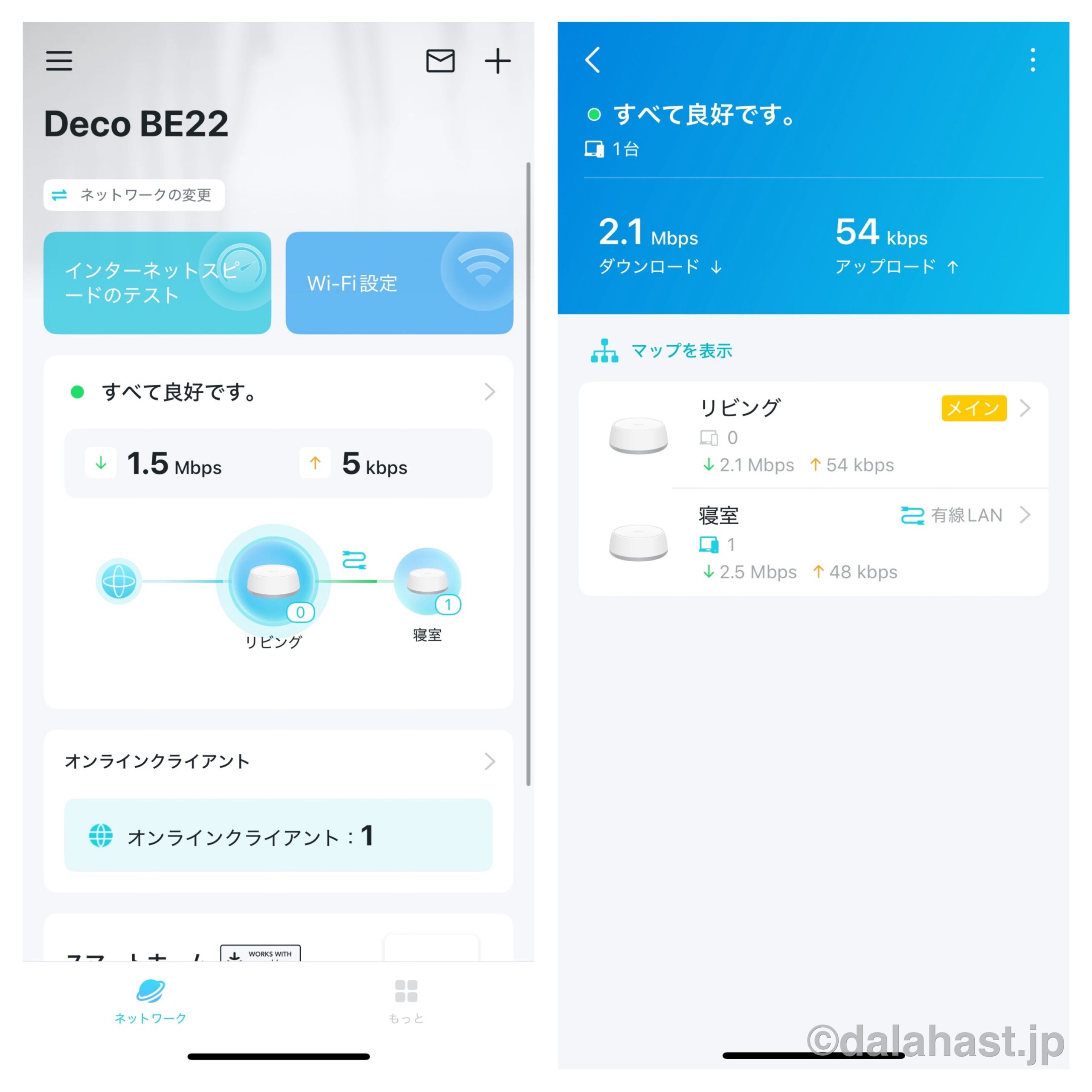Open the three-dot overflow menu
The height and width of the screenshot is (1092, 1092).
coord(1033,60)
